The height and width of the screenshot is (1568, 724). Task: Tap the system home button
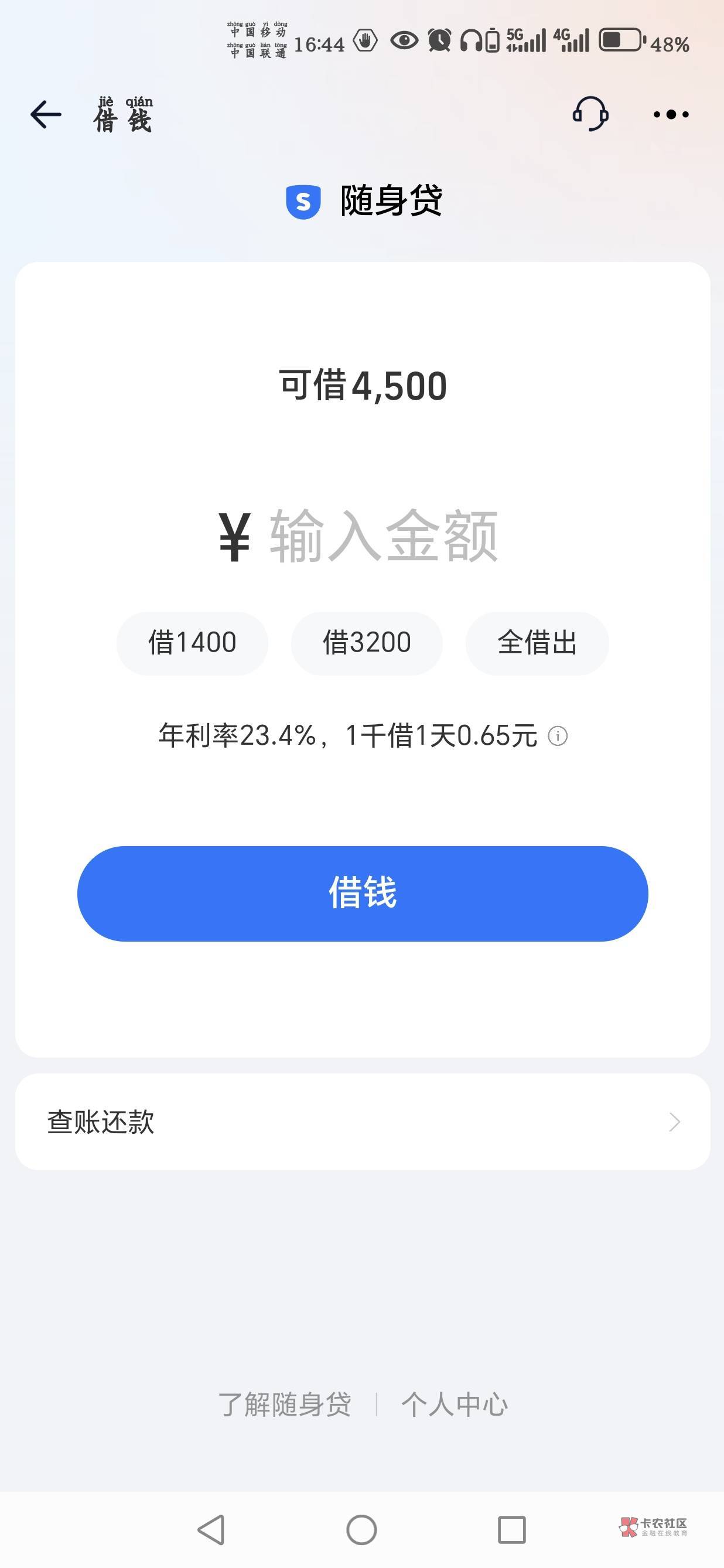pyautogui.click(x=362, y=1530)
